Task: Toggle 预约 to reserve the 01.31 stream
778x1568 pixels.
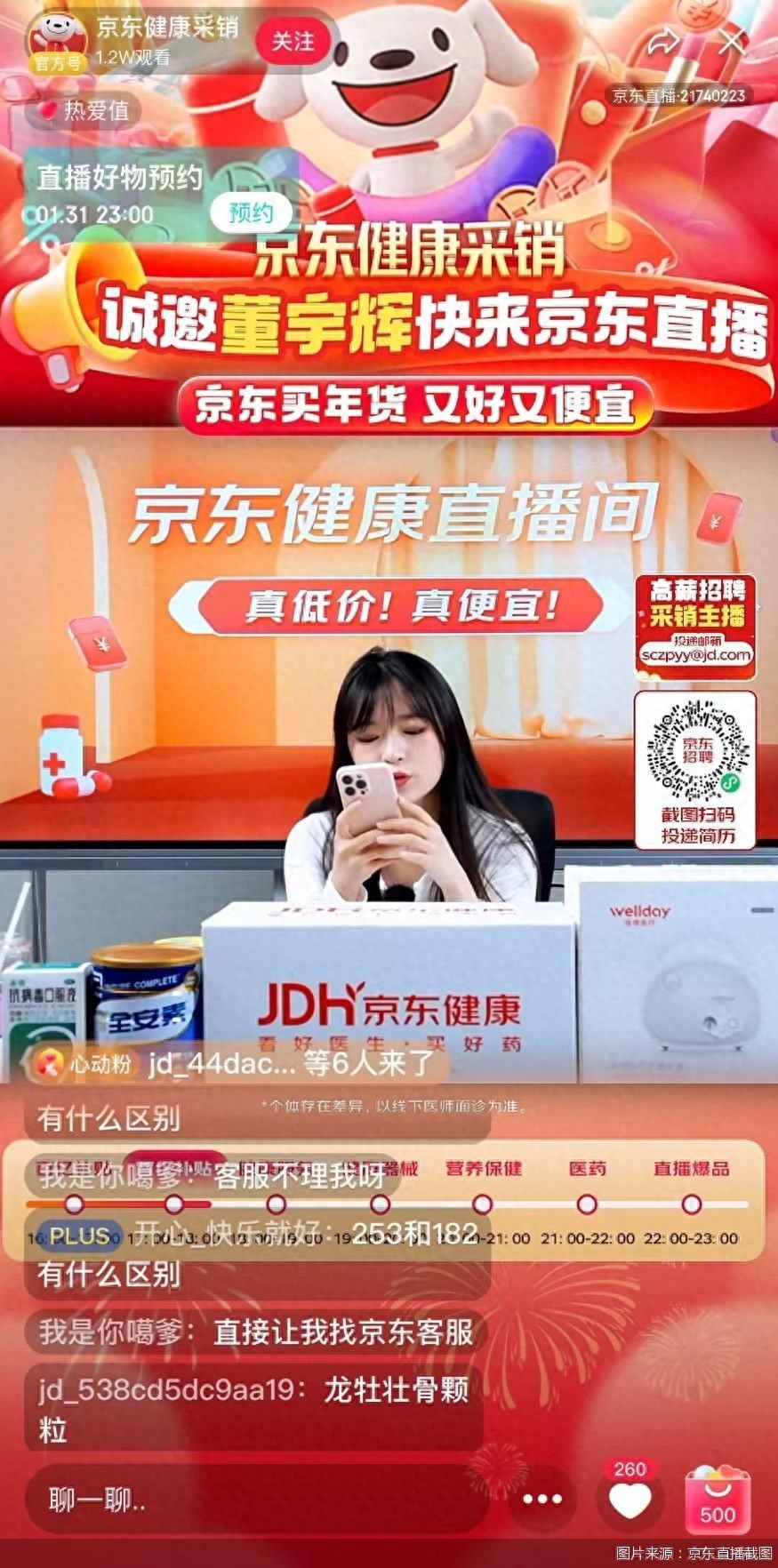Action: pyautogui.click(x=252, y=213)
